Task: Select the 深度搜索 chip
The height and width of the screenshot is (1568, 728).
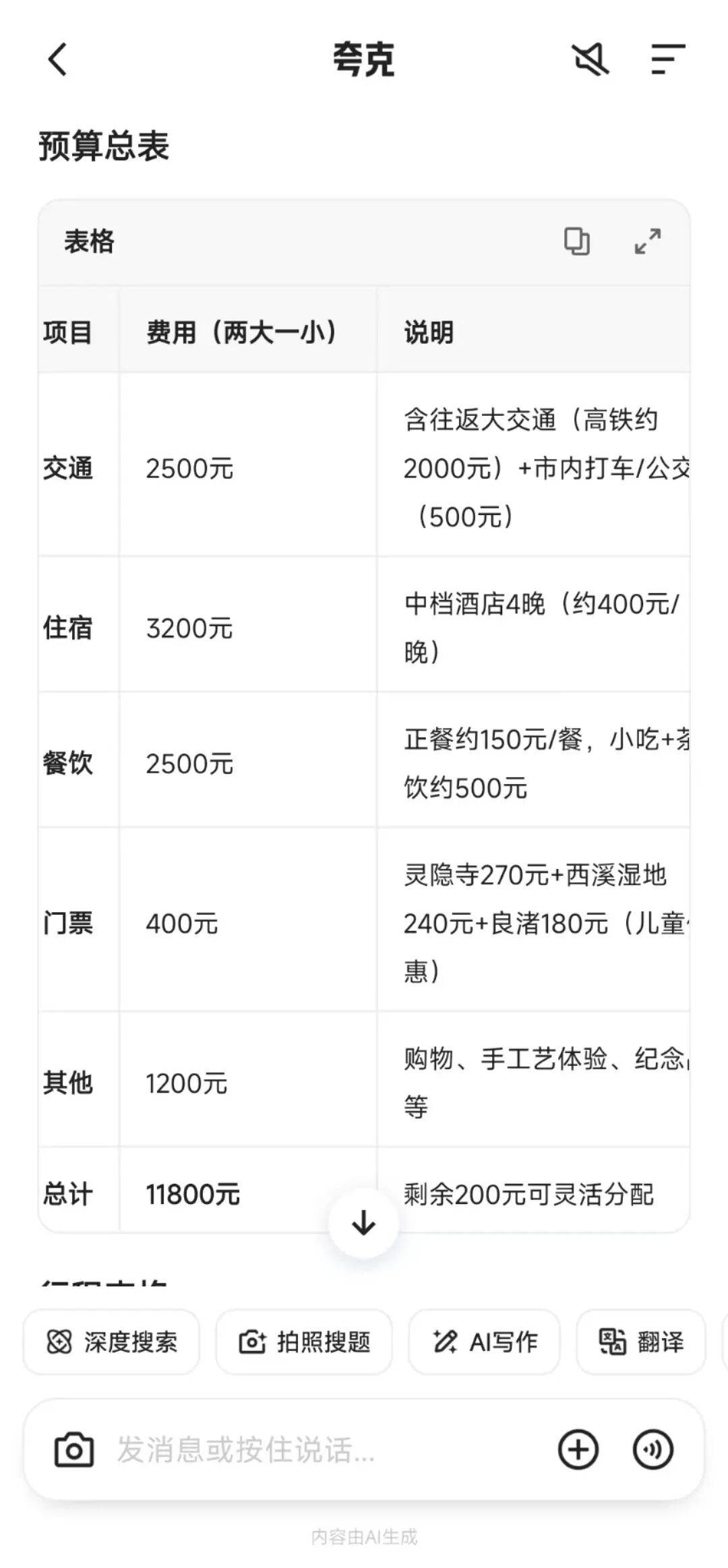Action: click(x=112, y=1341)
